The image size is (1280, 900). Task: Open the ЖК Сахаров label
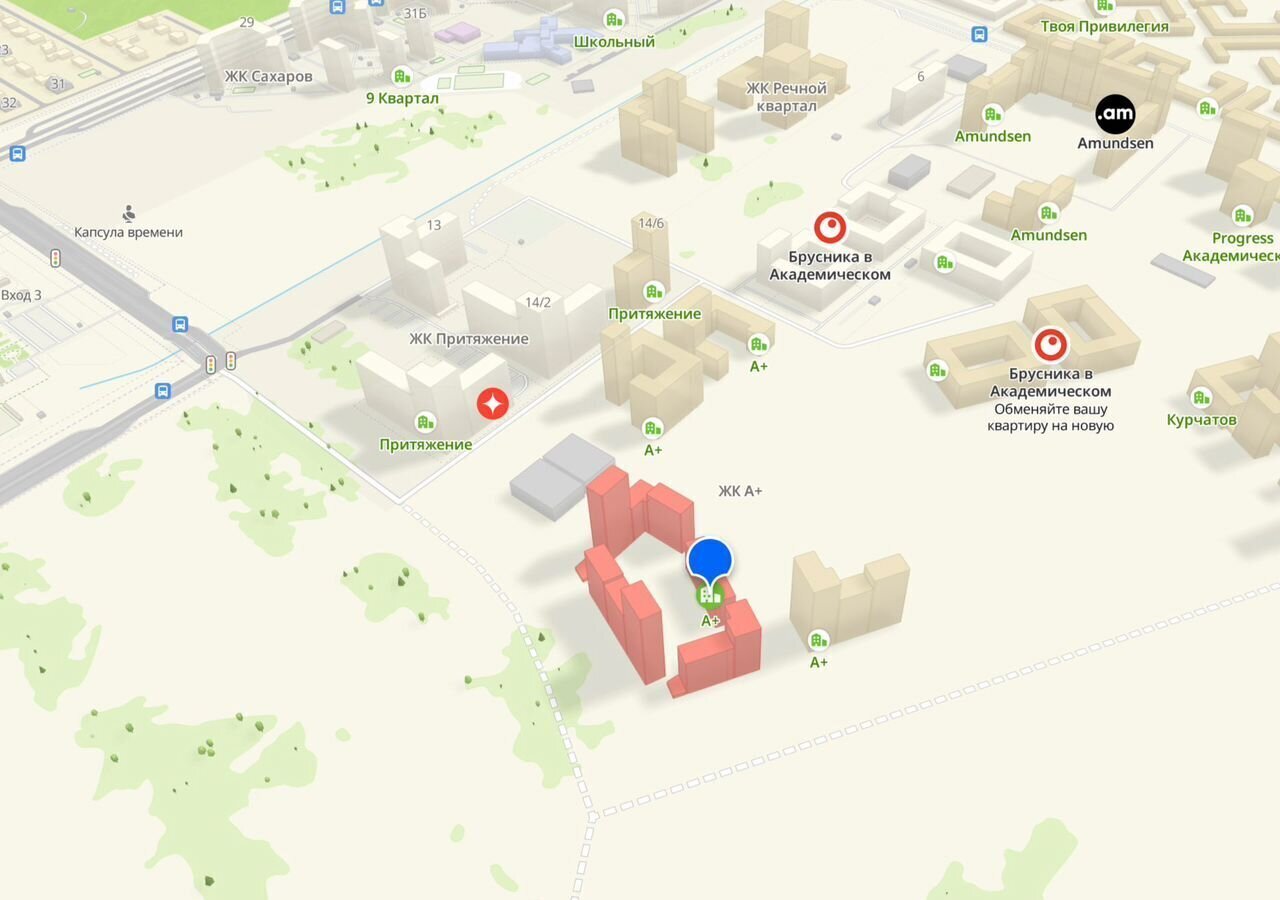tap(268, 77)
